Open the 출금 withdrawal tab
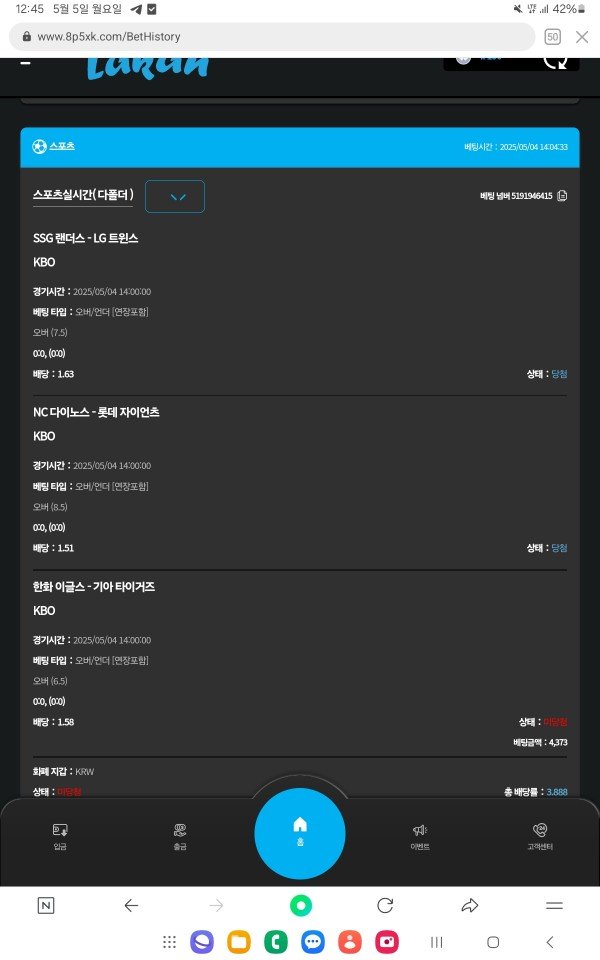The width and height of the screenshot is (600, 960). [x=180, y=836]
